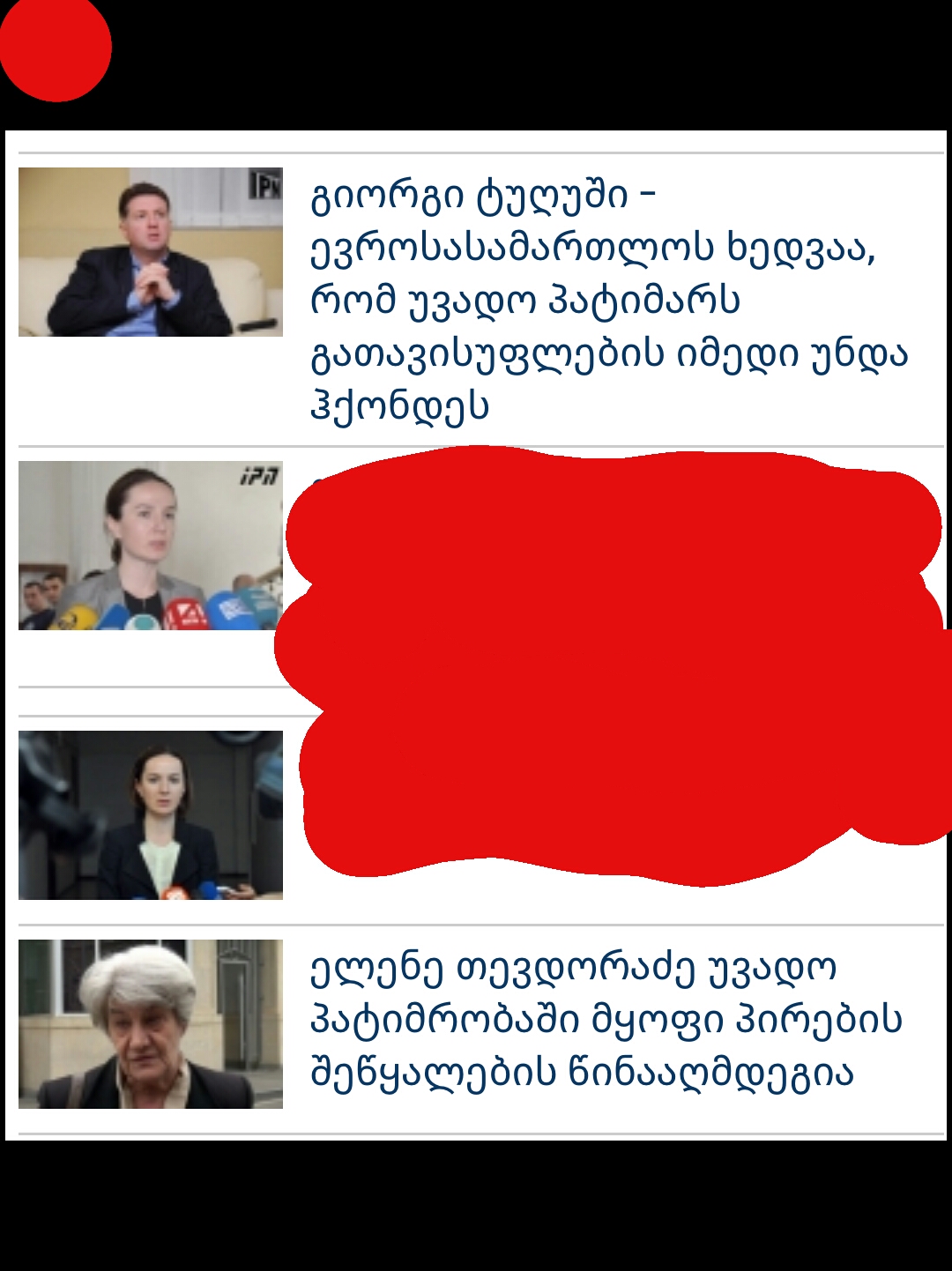Viewport: 952px width, 1271px height.
Task: Open the photo of woman at colorful microphones
Action: tap(151, 546)
